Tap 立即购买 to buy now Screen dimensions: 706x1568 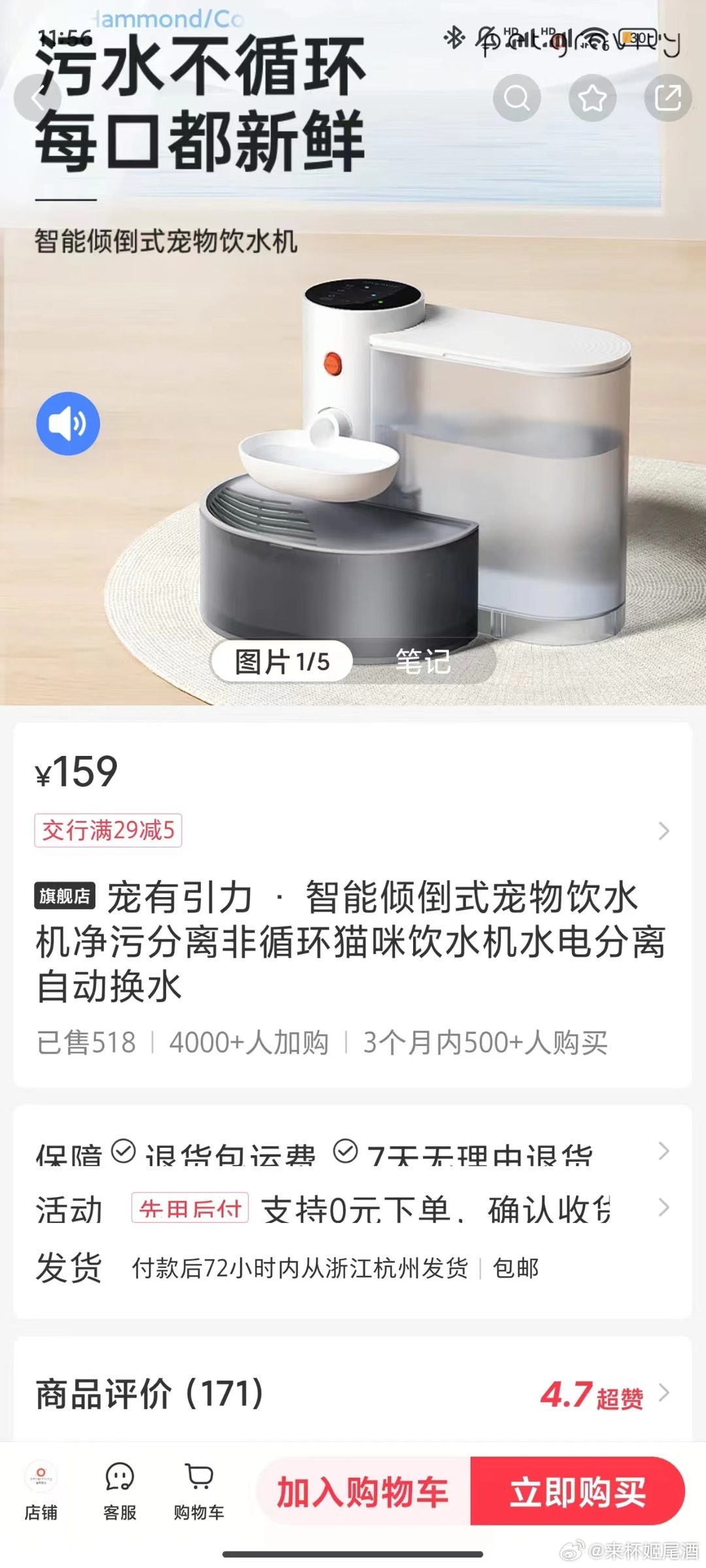click(578, 1492)
